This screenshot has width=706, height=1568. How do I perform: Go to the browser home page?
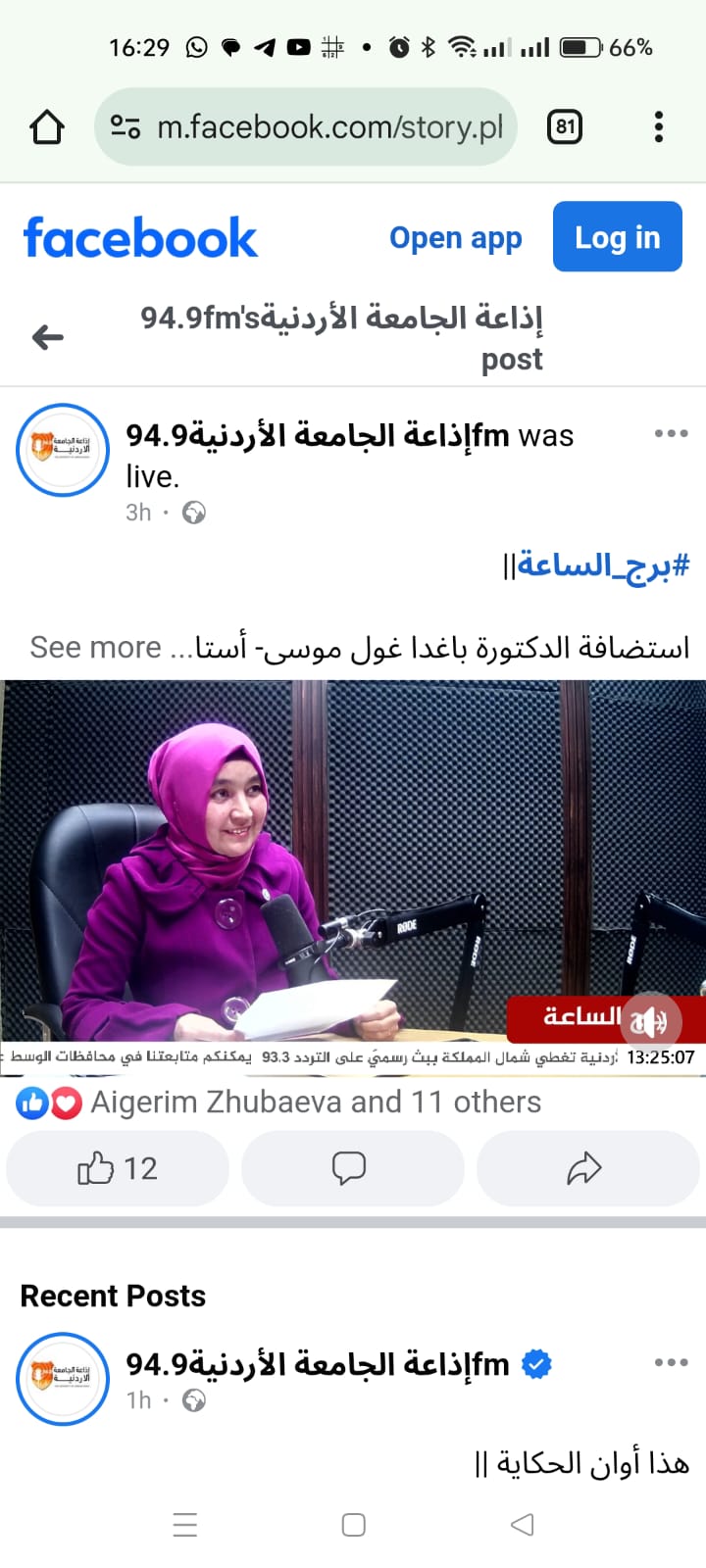pyautogui.click(x=46, y=126)
